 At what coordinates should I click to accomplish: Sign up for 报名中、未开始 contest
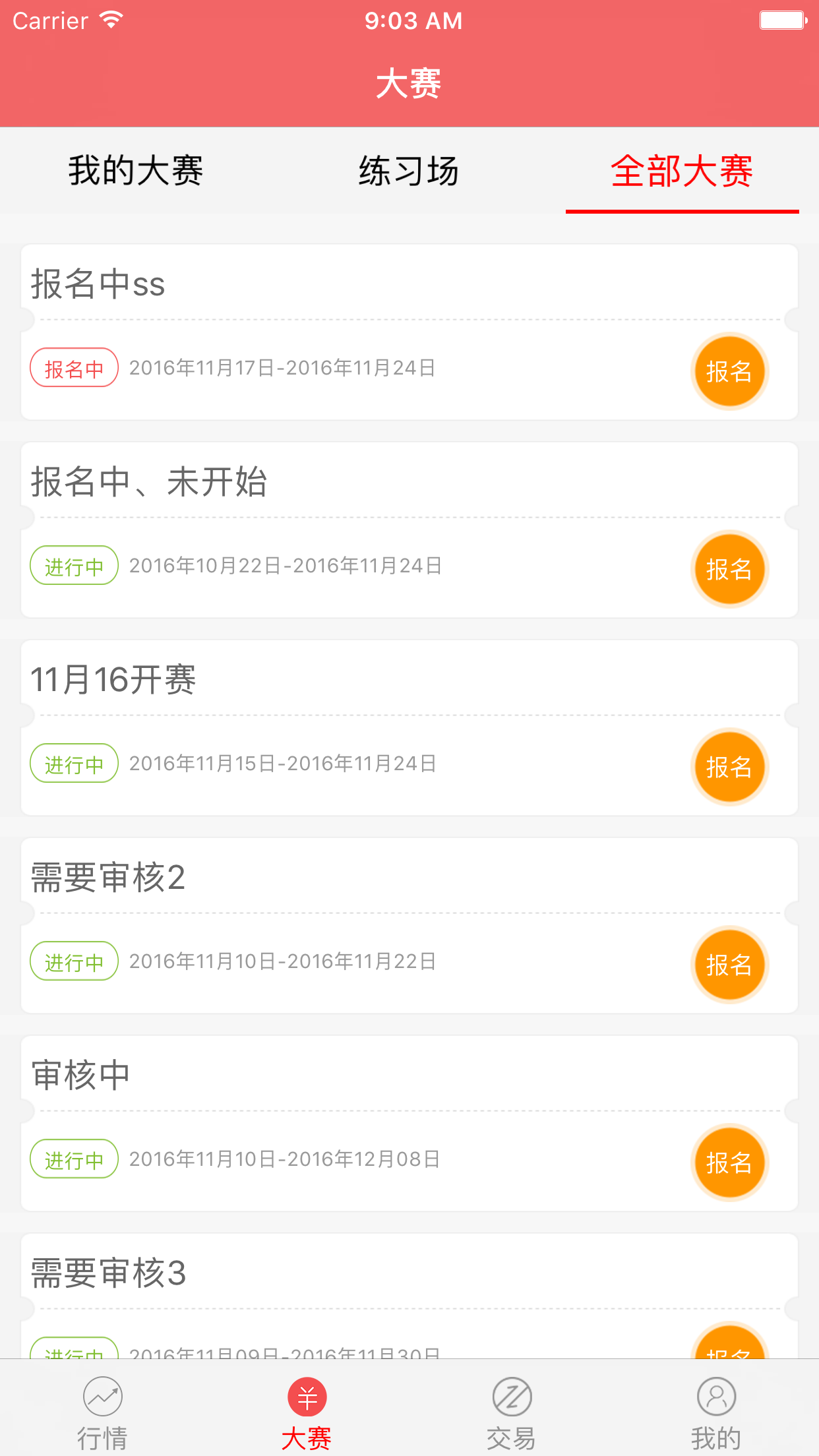[x=729, y=569]
